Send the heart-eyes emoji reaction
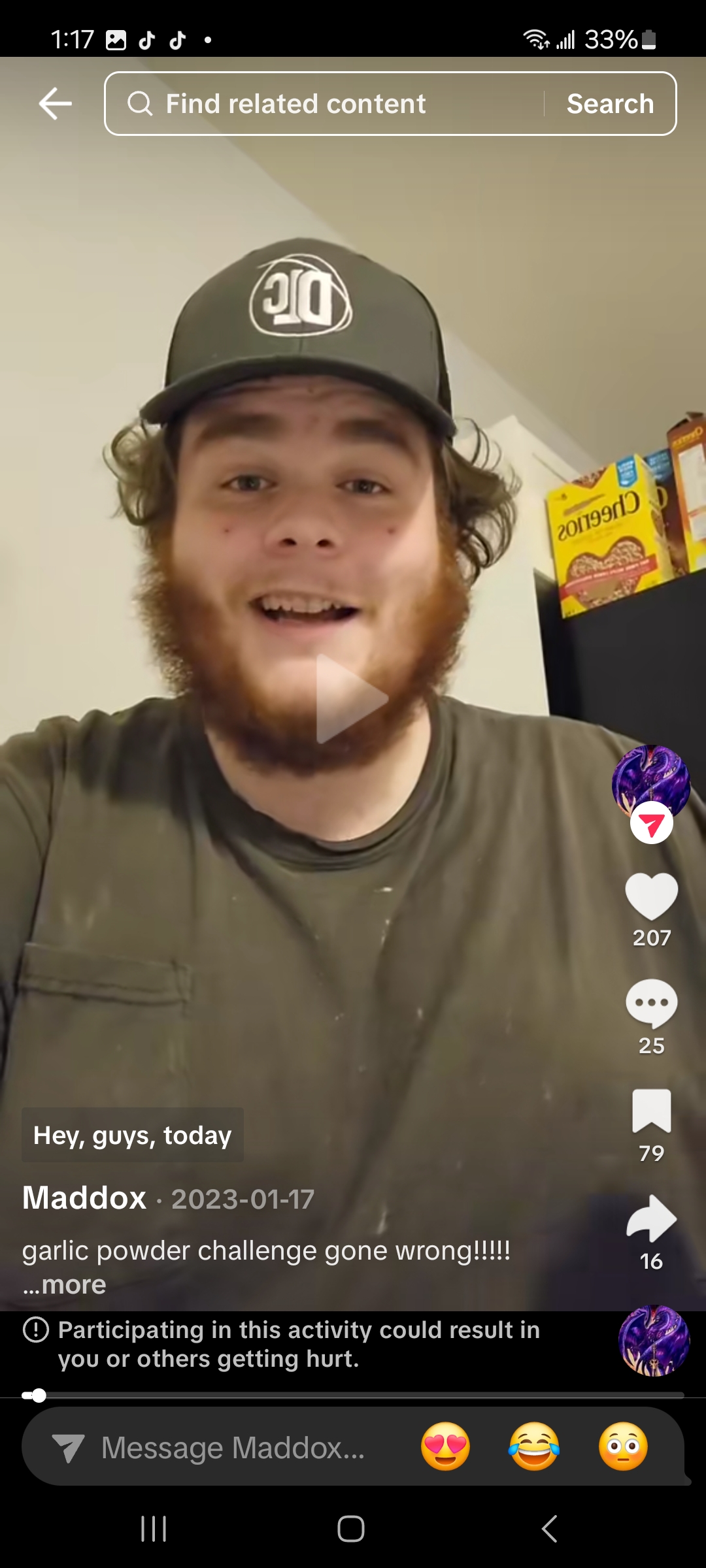Screen dimensions: 706x1568 (x=445, y=1446)
